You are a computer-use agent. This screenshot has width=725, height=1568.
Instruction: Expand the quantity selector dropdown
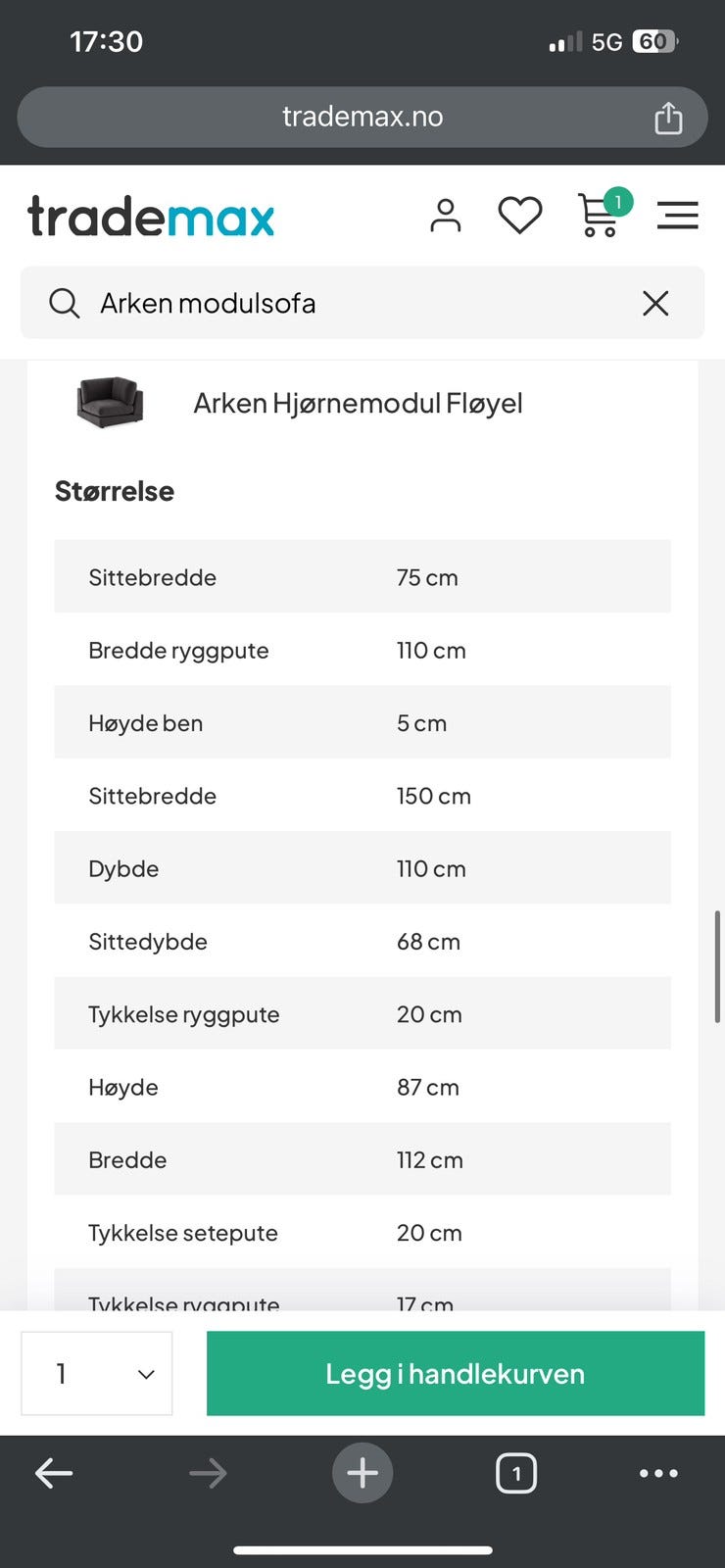coord(95,1373)
